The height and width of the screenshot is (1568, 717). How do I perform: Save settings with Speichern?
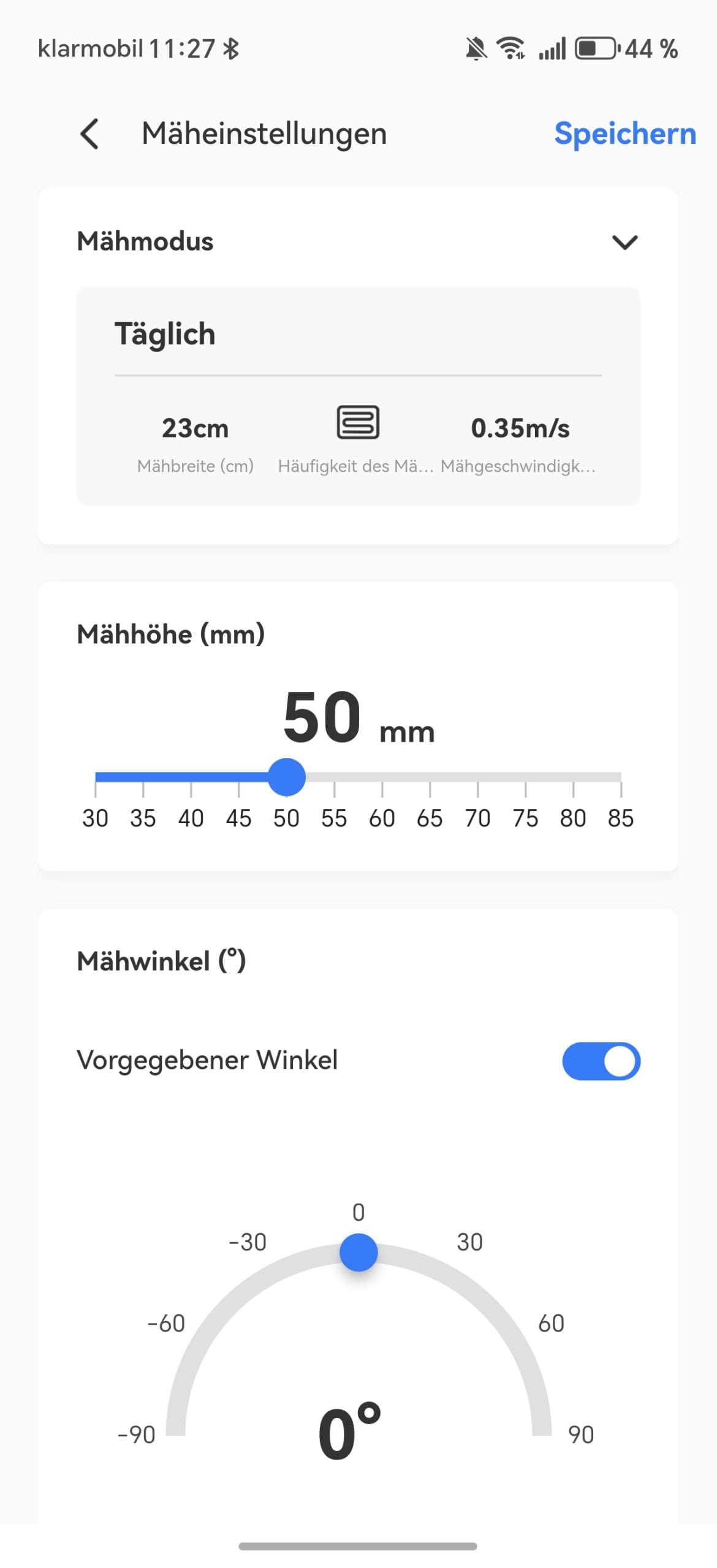coord(624,134)
